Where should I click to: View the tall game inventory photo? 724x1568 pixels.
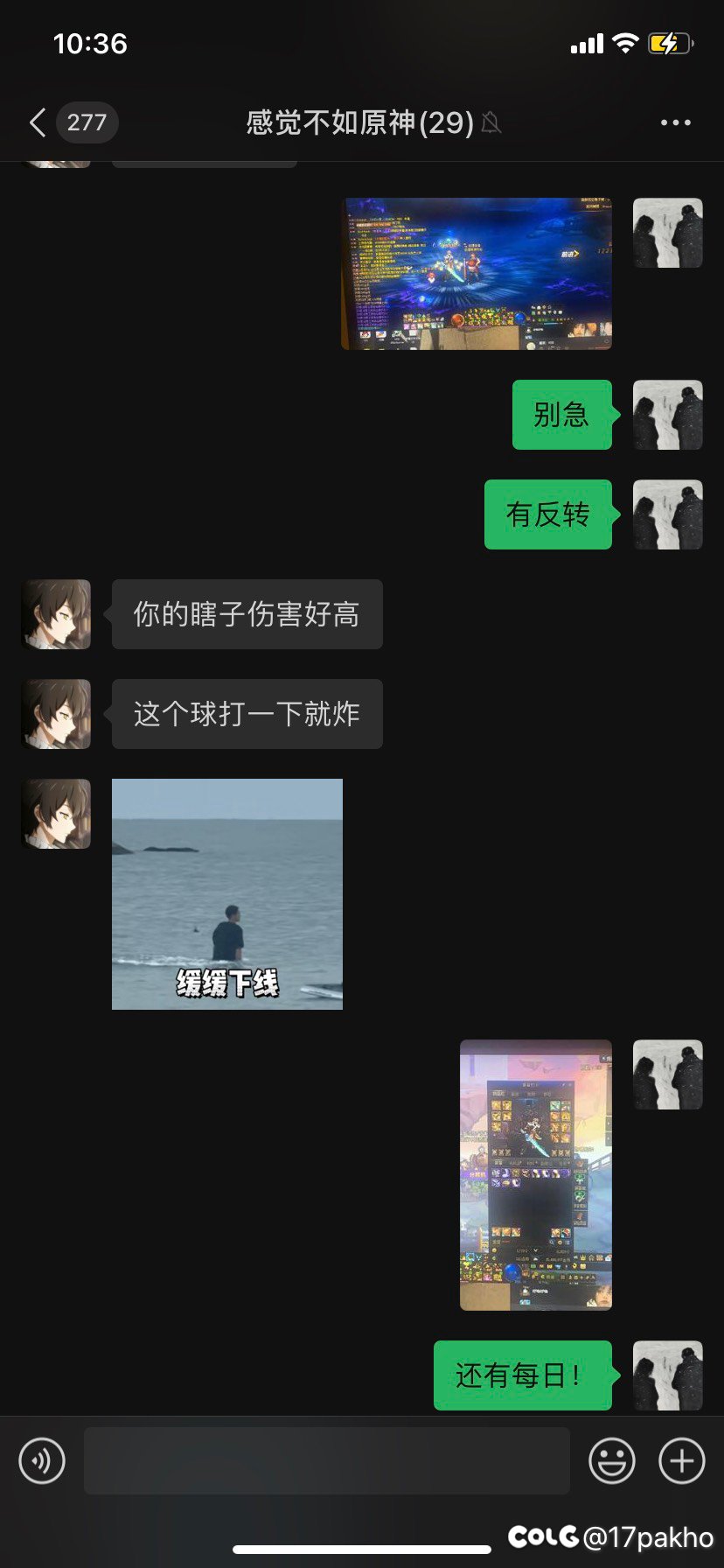pos(536,1174)
